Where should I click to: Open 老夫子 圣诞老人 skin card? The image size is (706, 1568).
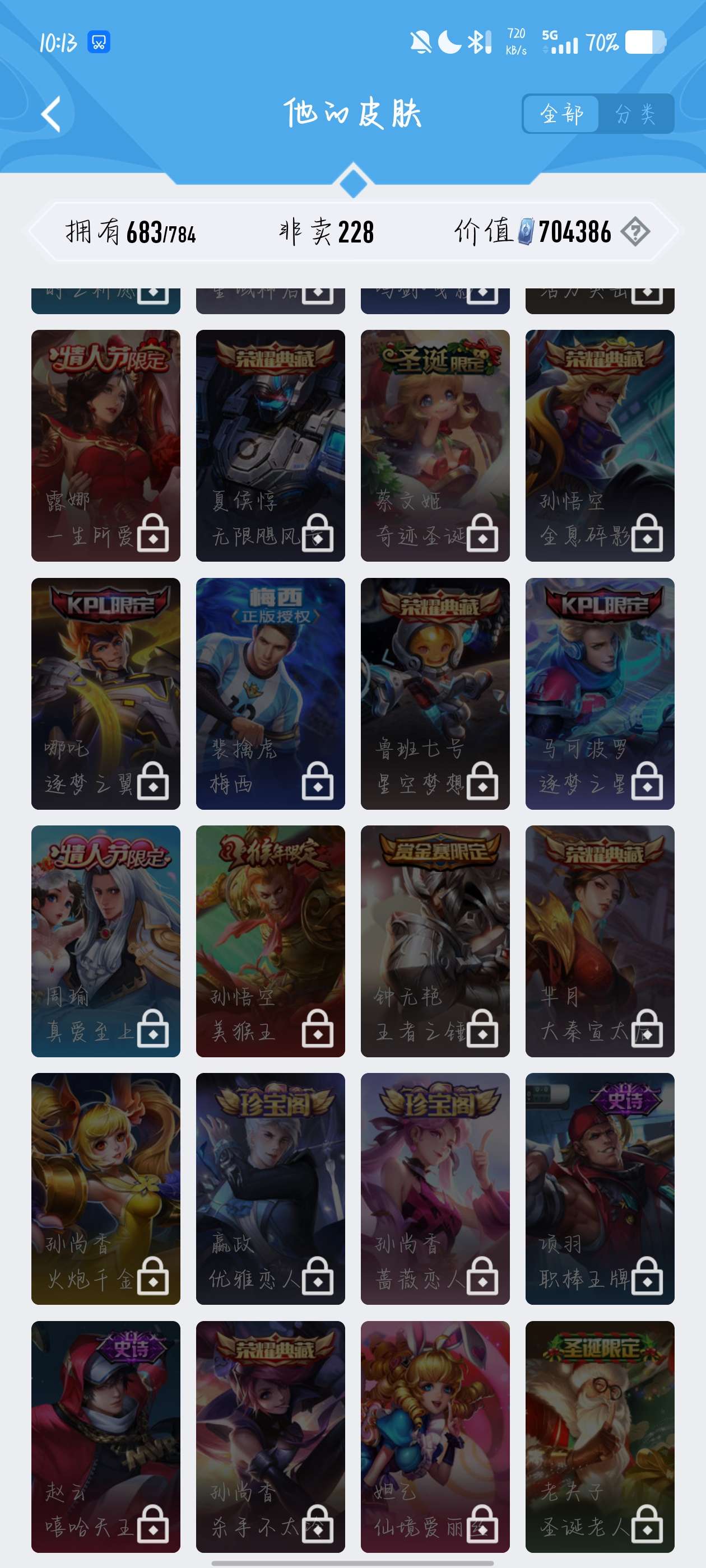(x=600, y=1436)
